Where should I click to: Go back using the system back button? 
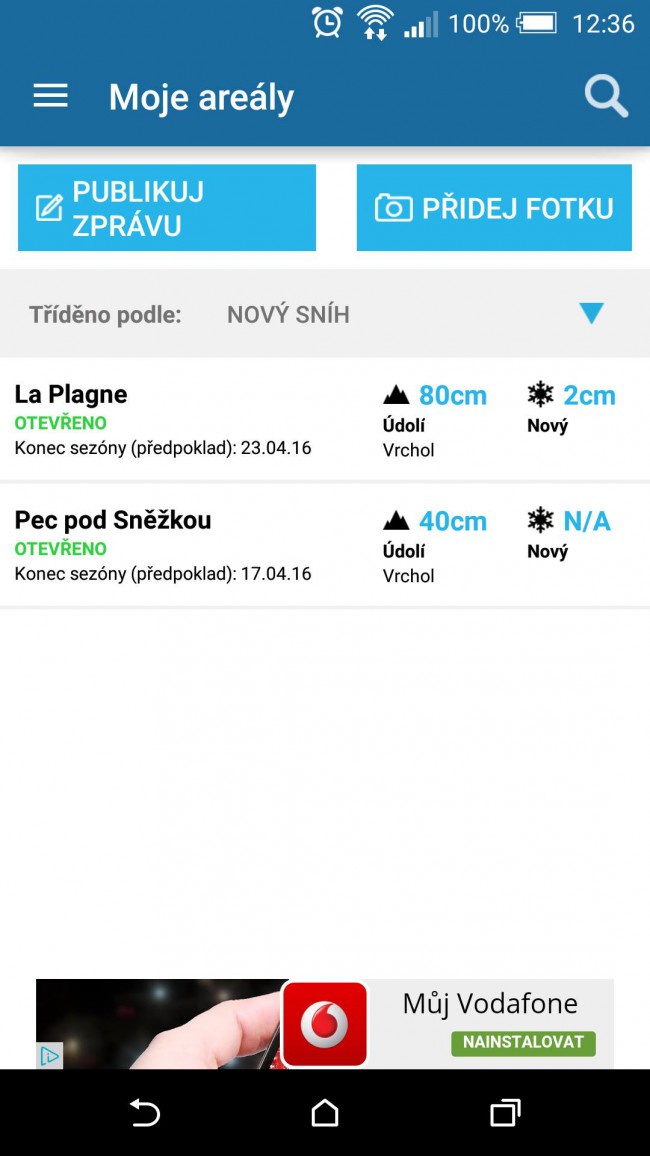[x=144, y=1113]
